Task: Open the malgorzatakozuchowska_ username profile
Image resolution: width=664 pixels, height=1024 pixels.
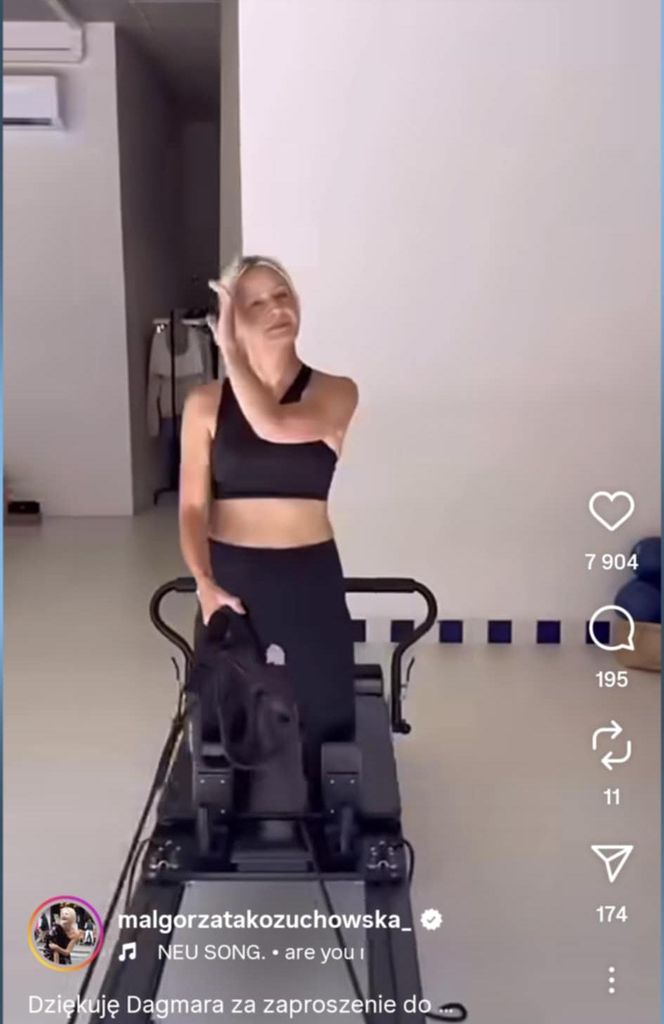Action: (x=264, y=920)
